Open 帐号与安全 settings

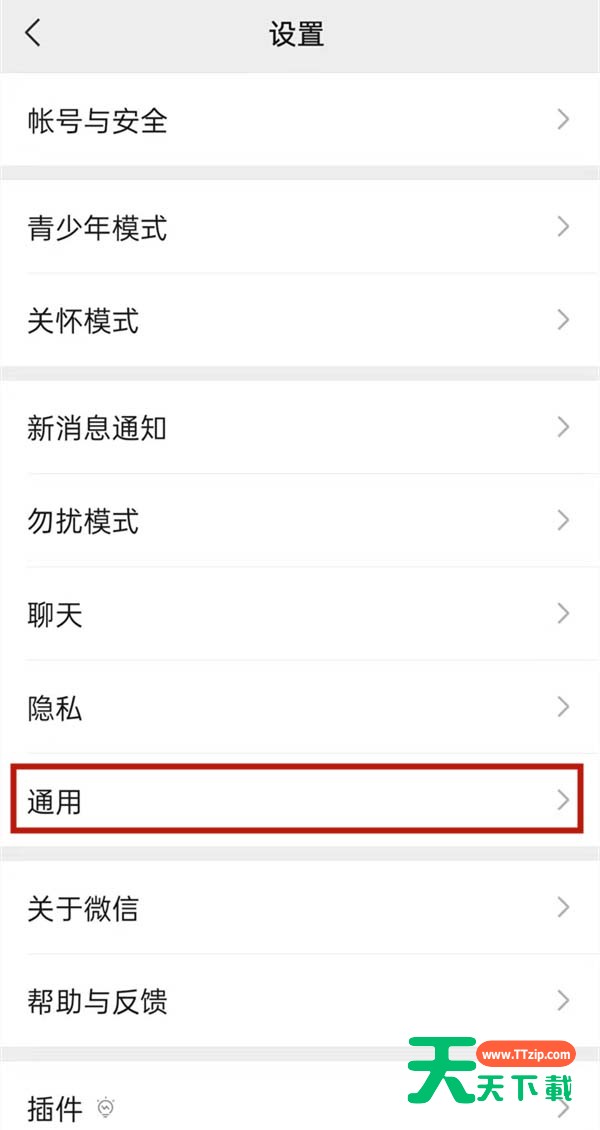click(300, 120)
